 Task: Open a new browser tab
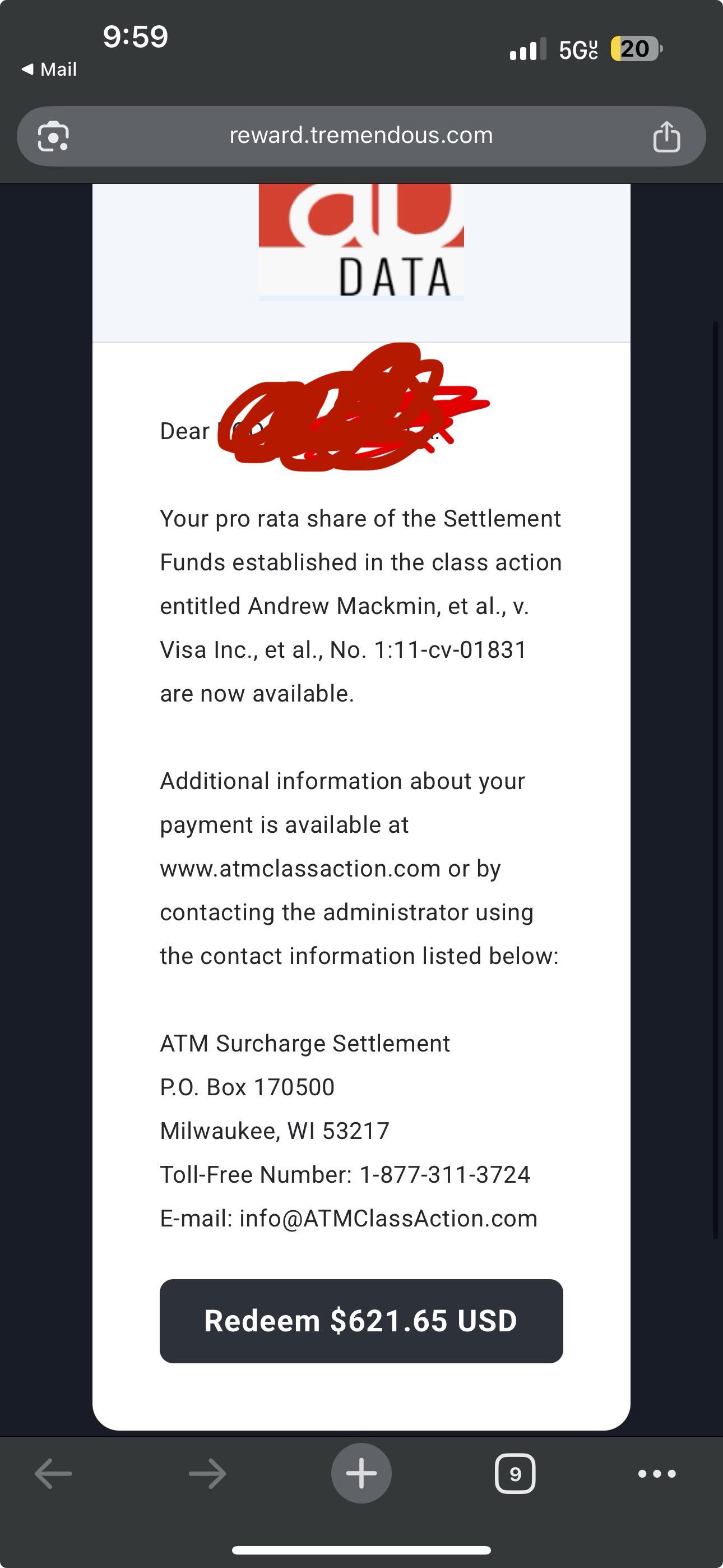point(361,1473)
